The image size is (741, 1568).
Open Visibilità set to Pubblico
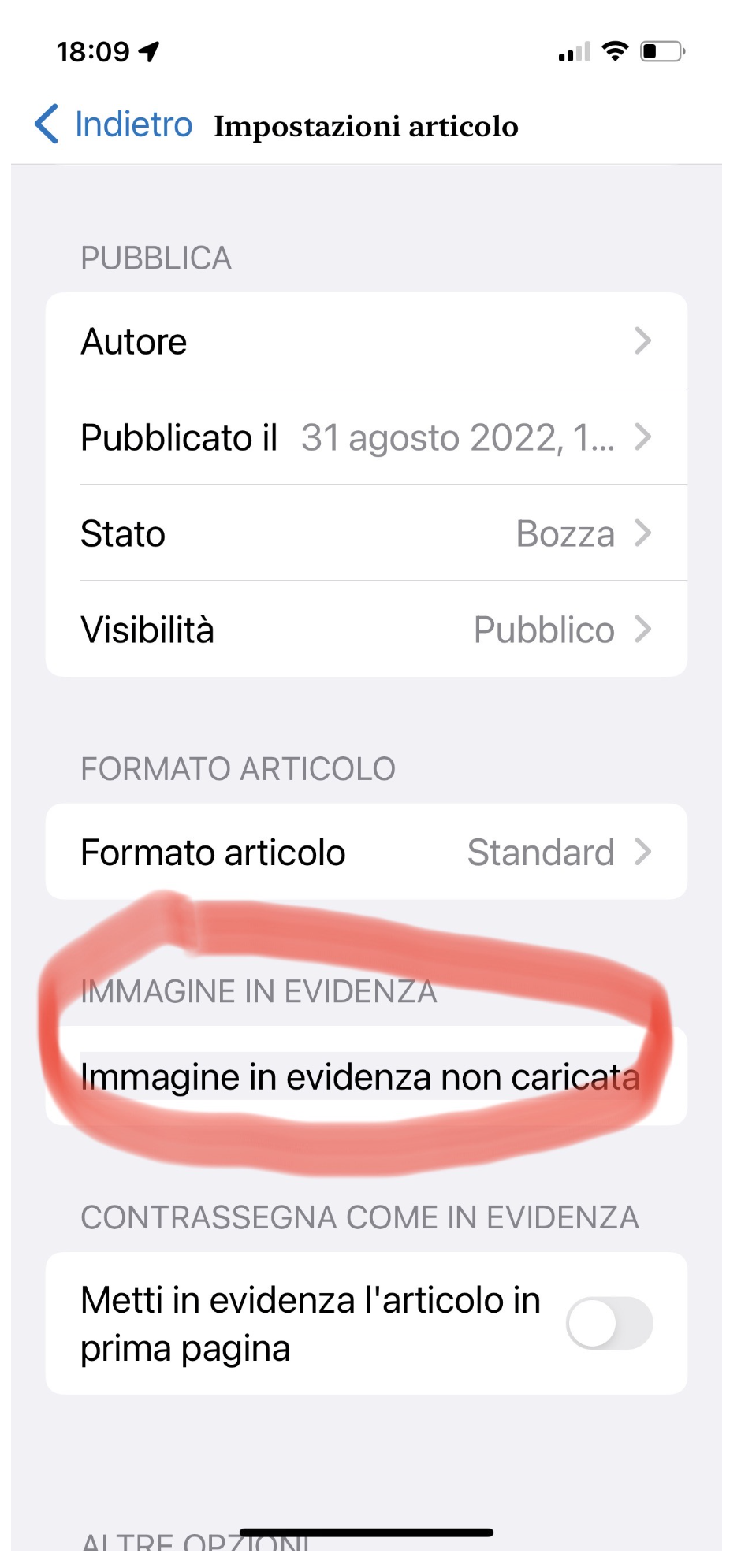click(x=367, y=630)
